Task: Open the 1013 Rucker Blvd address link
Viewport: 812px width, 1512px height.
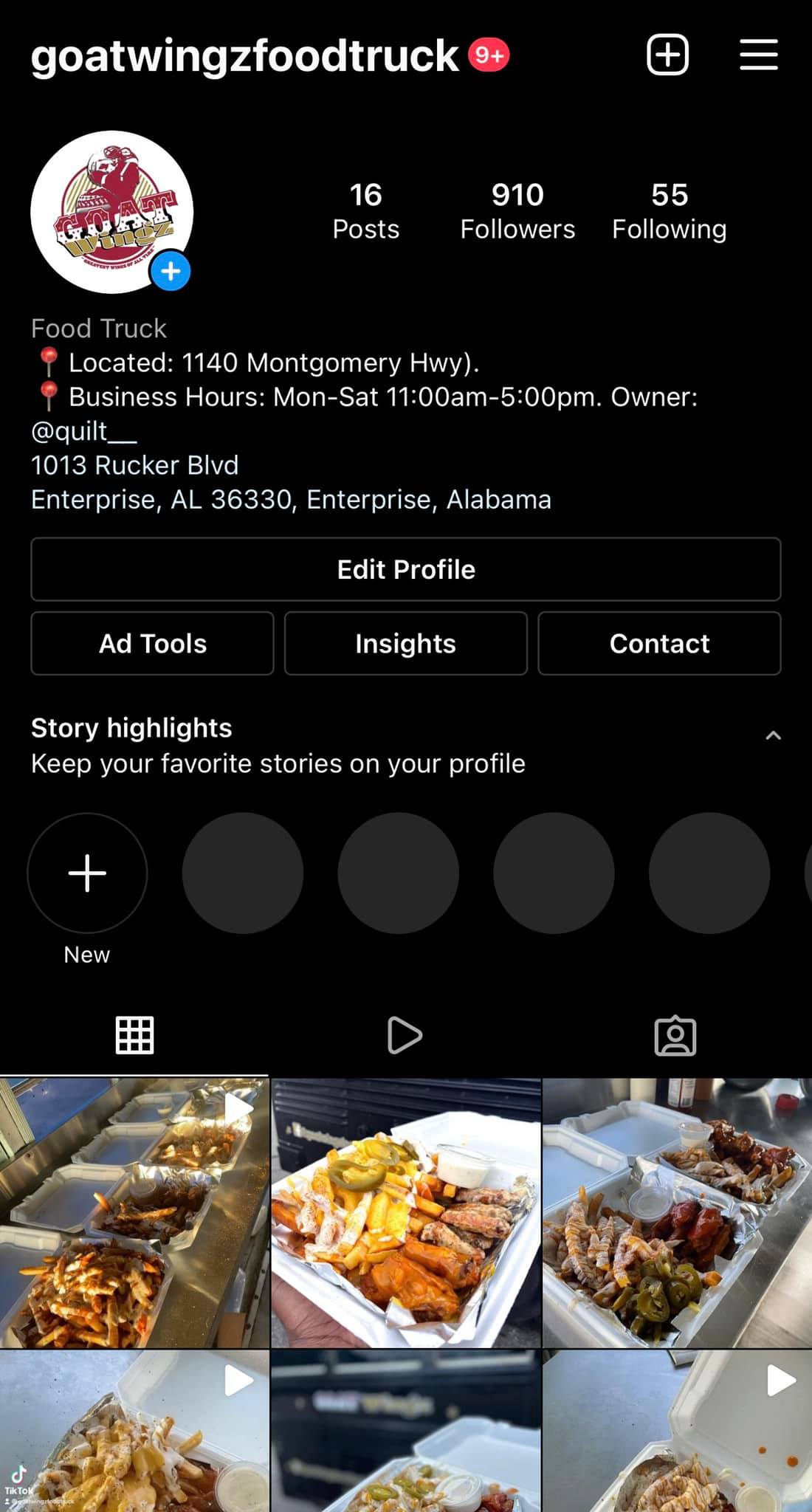Action: pos(135,465)
